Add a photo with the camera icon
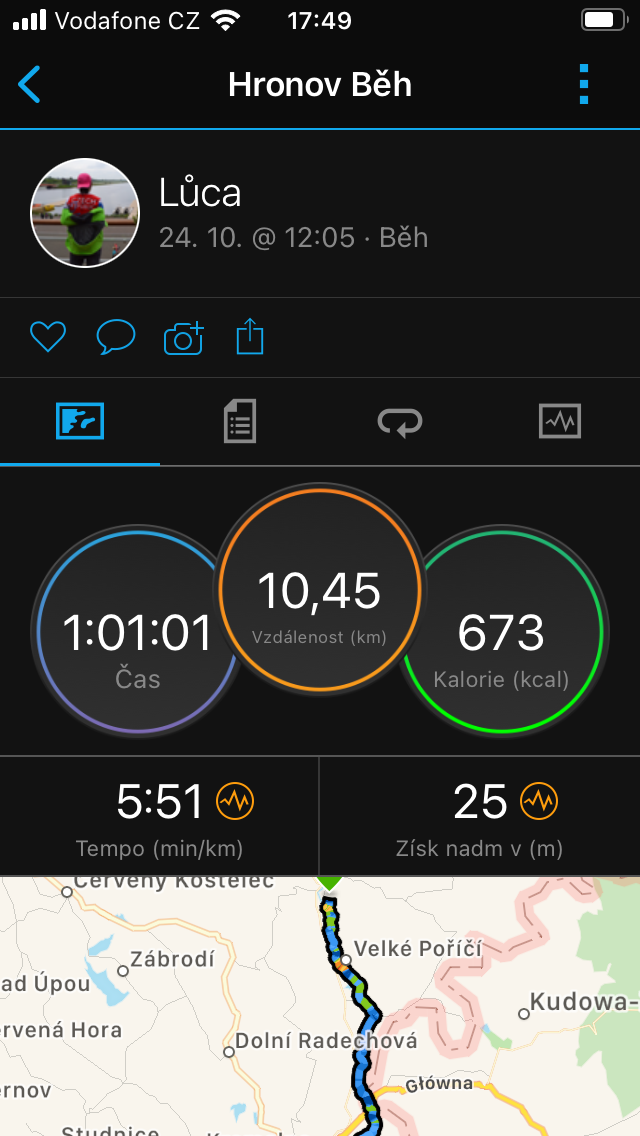 pos(183,338)
